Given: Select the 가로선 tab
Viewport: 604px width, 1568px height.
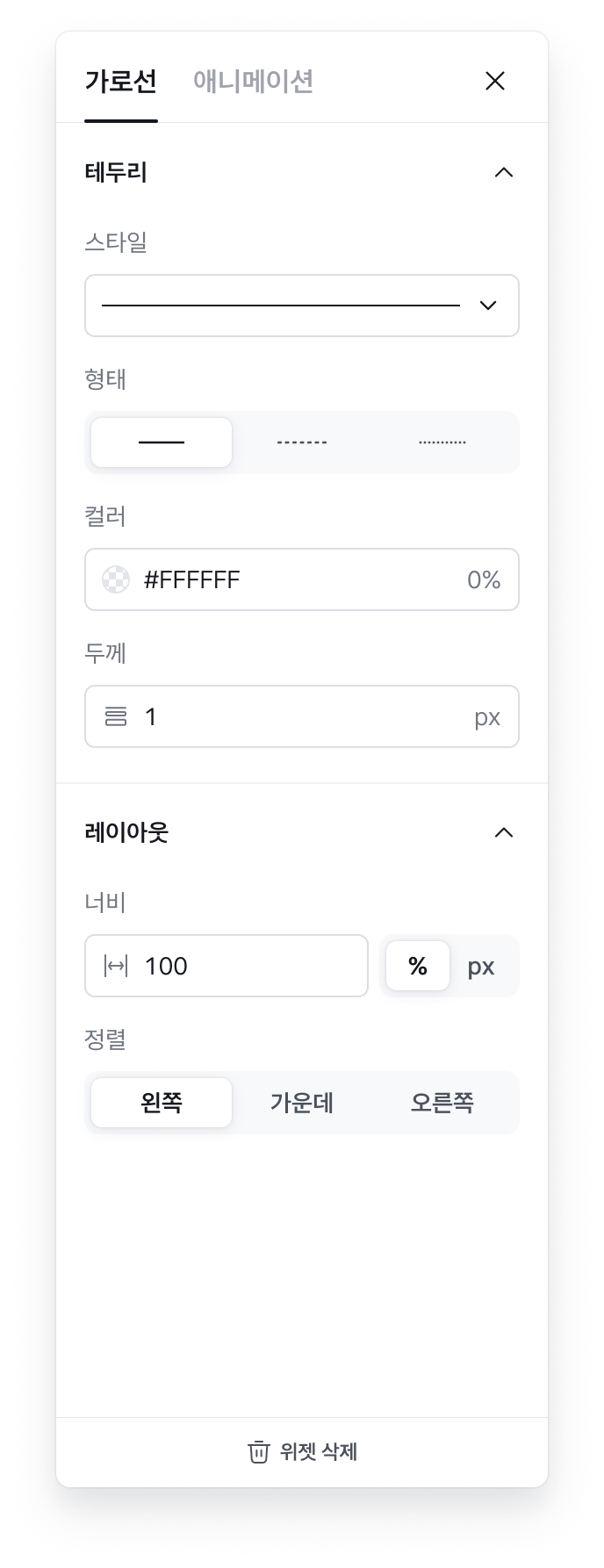Looking at the screenshot, I should tap(121, 81).
